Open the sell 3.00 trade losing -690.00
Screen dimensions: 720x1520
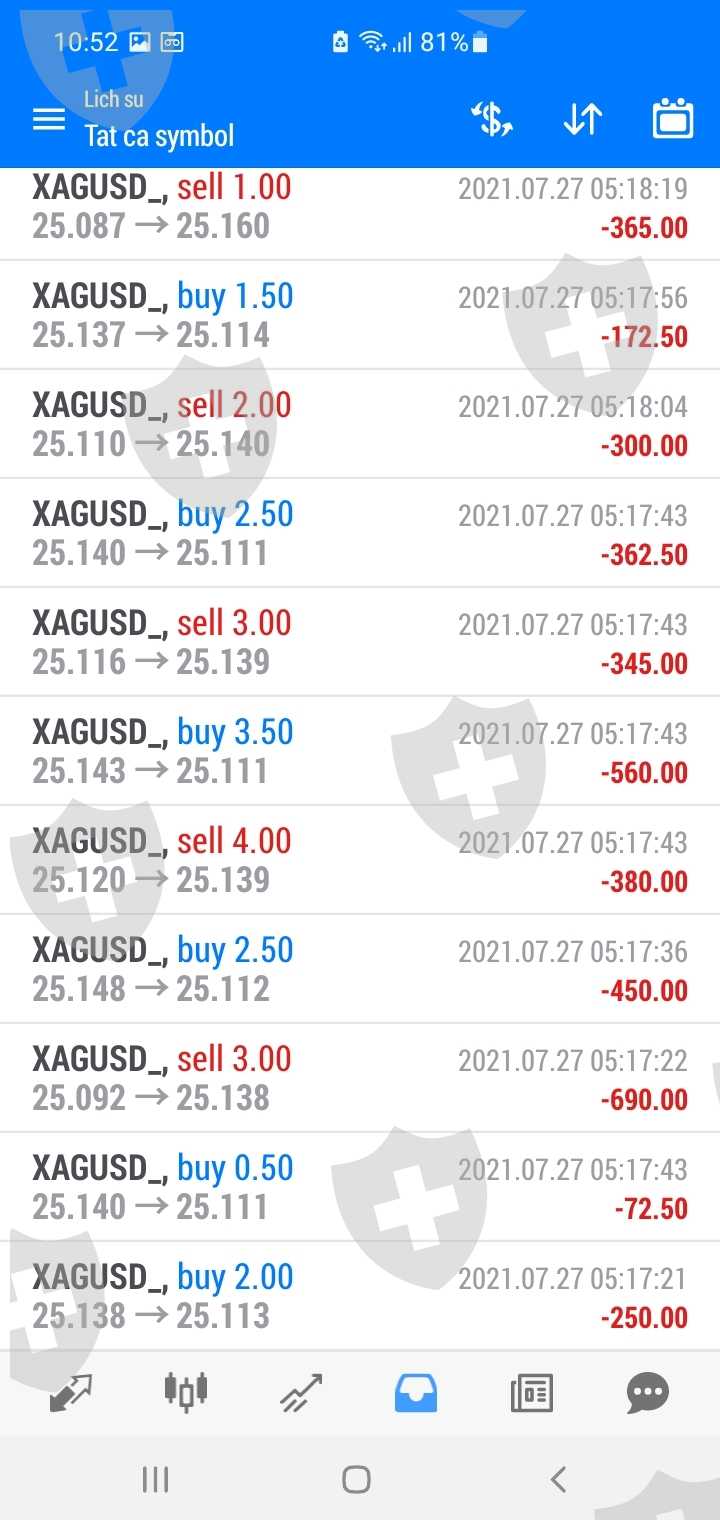360,1079
